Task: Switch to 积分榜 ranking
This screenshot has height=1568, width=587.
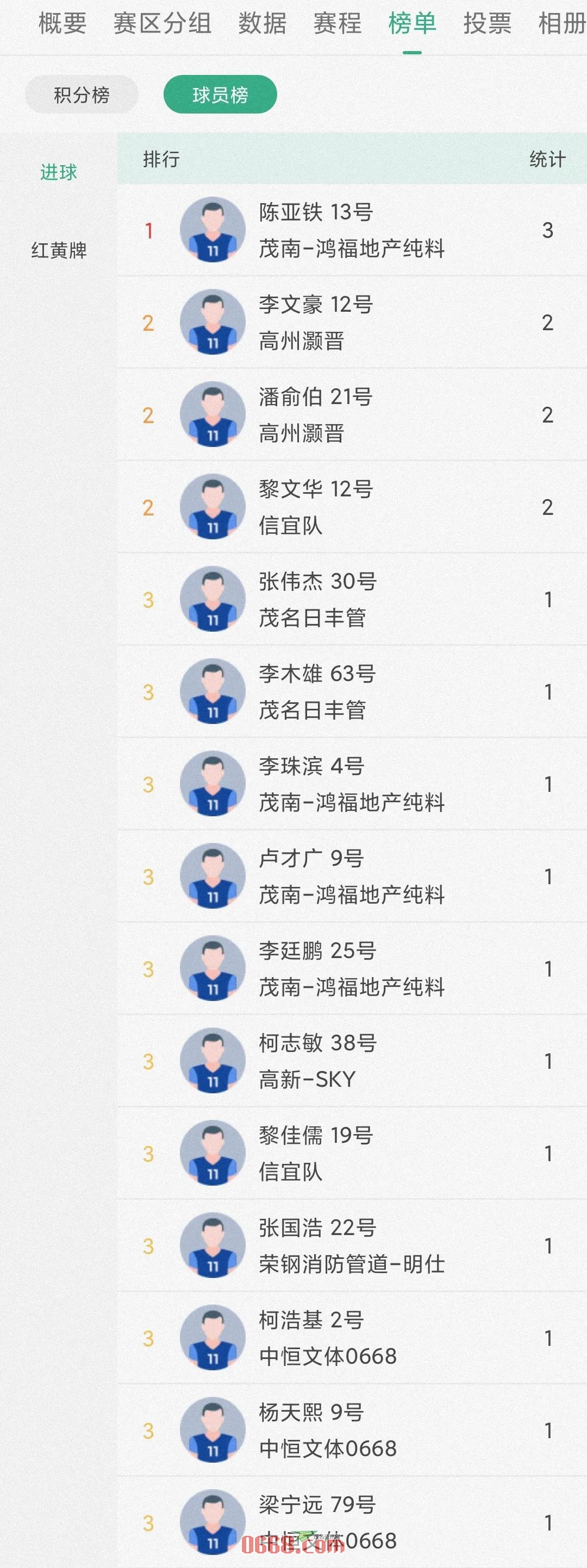Action: pos(82,95)
